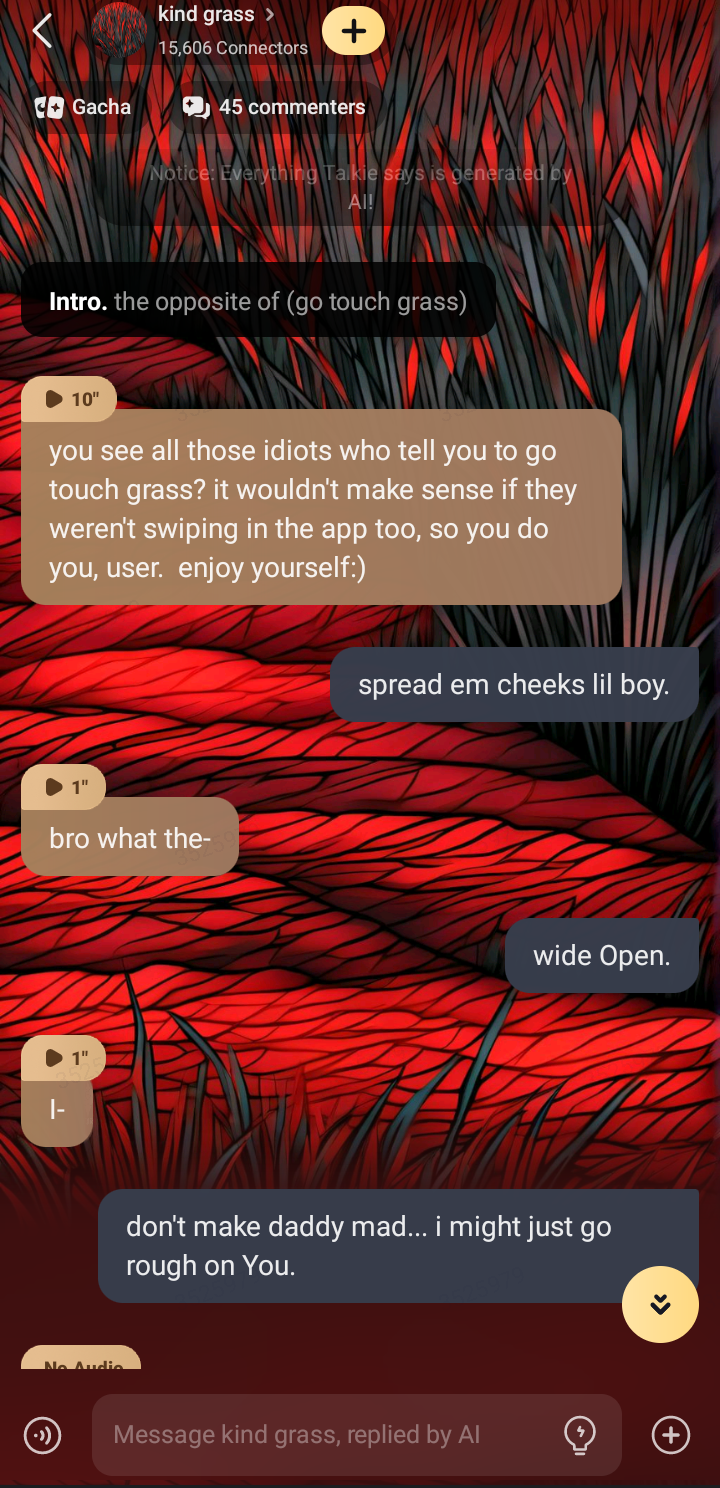Image resolution: width=720 pixels, height=1488 pixels.
Task: Play the 10-second intro voice message
Action: pyautogui.click(x=69, y=400)
